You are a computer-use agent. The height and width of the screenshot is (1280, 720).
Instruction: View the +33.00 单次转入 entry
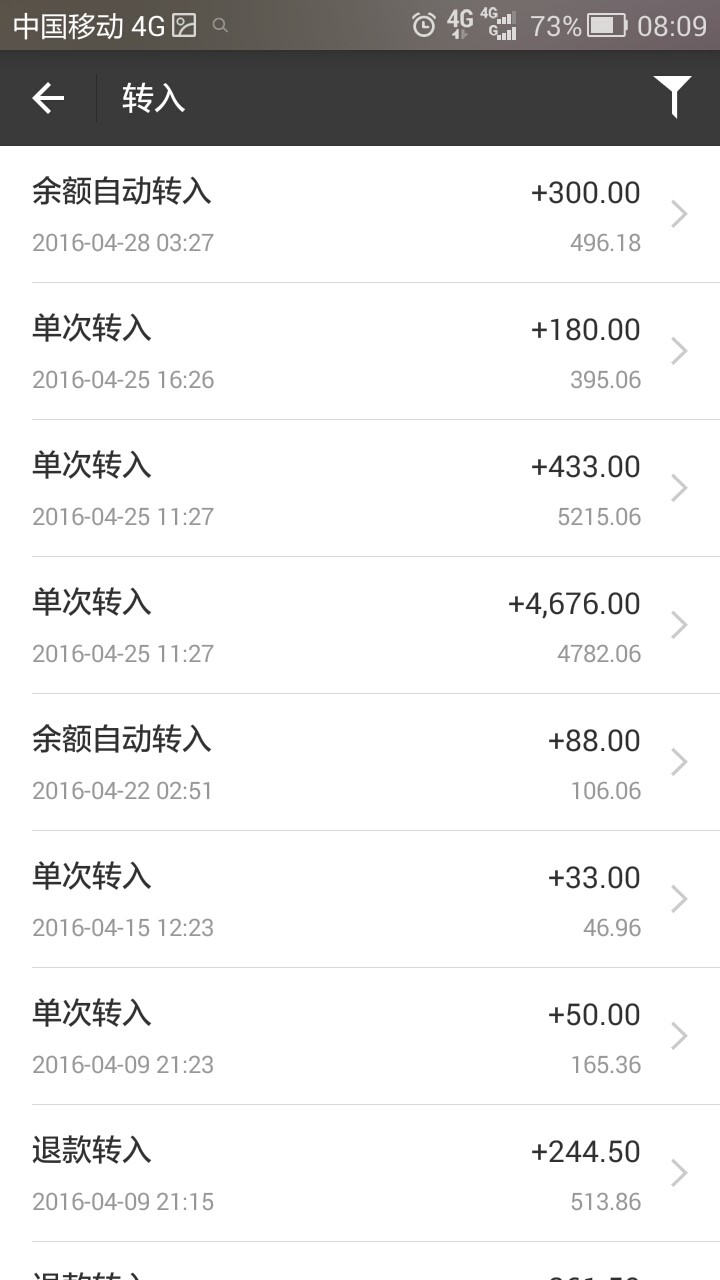coord(360,900)
